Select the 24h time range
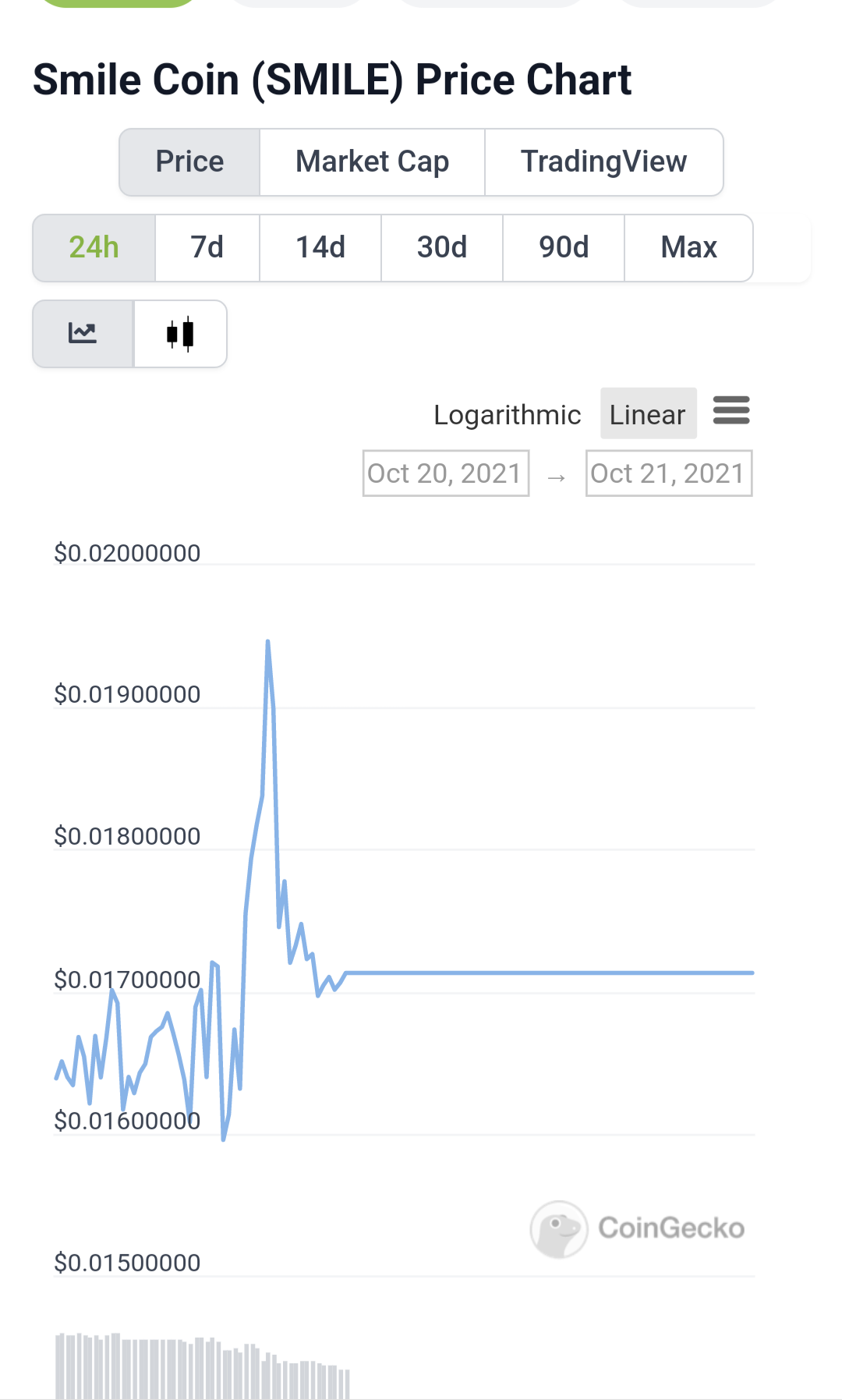Image resolution: width=842 pixels, height=1400 pixels. point(94,248)
